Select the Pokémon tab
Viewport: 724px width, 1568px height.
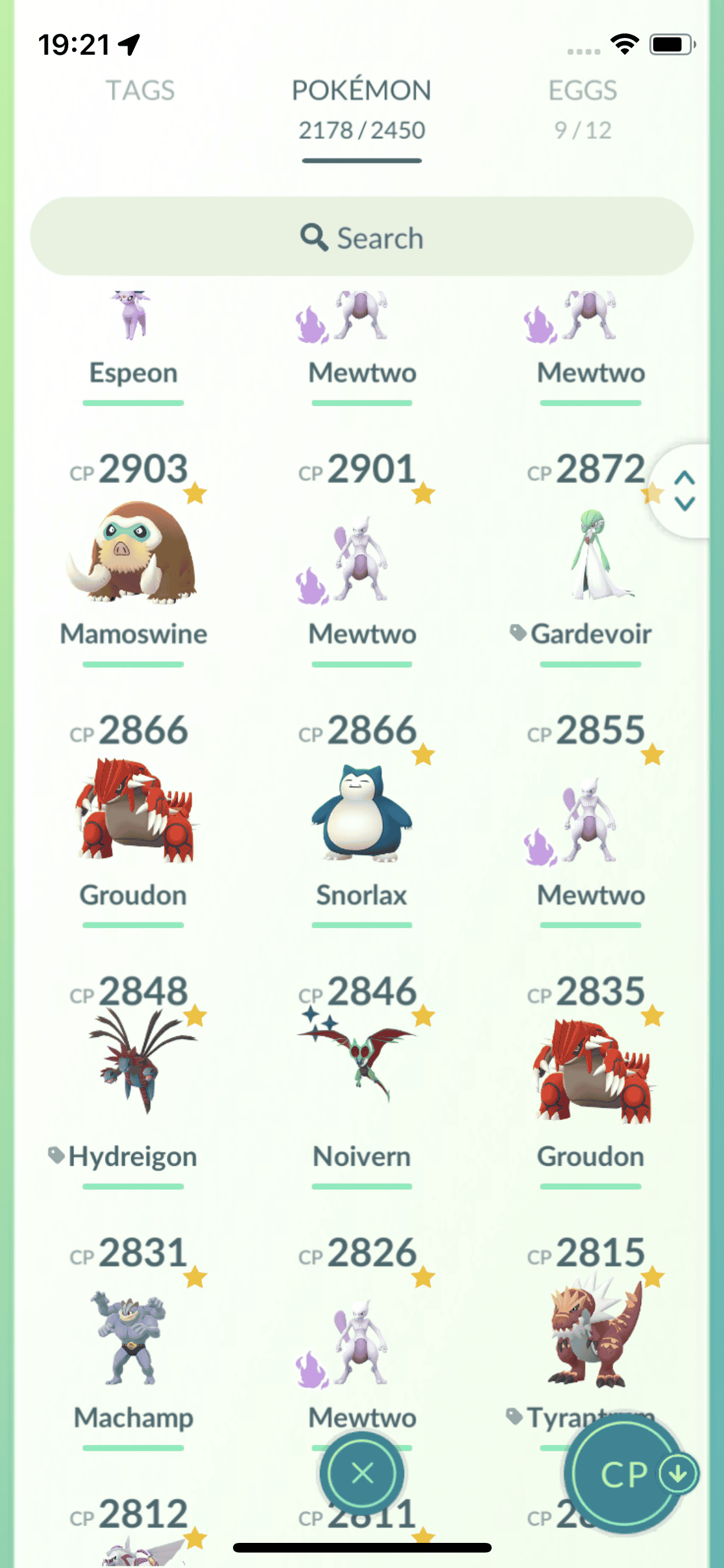click(362, 108)
